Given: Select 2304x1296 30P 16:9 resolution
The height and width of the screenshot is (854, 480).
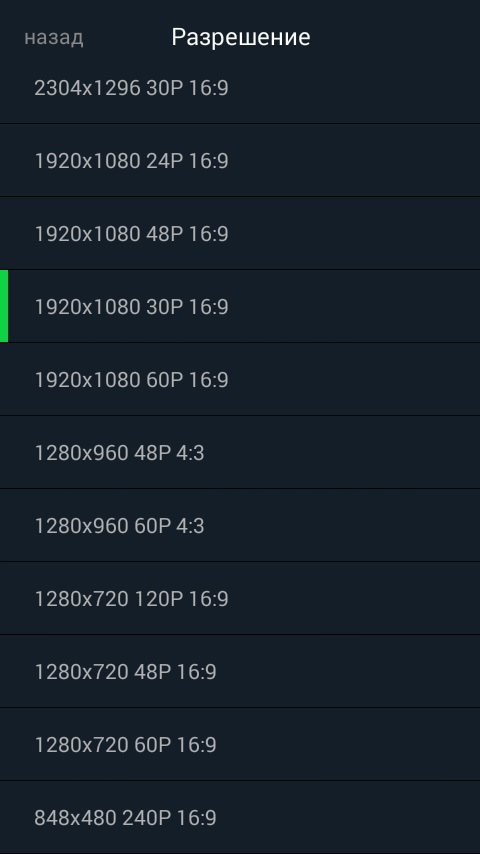Looking at the screenshot, I should click(x=240, y=90).
